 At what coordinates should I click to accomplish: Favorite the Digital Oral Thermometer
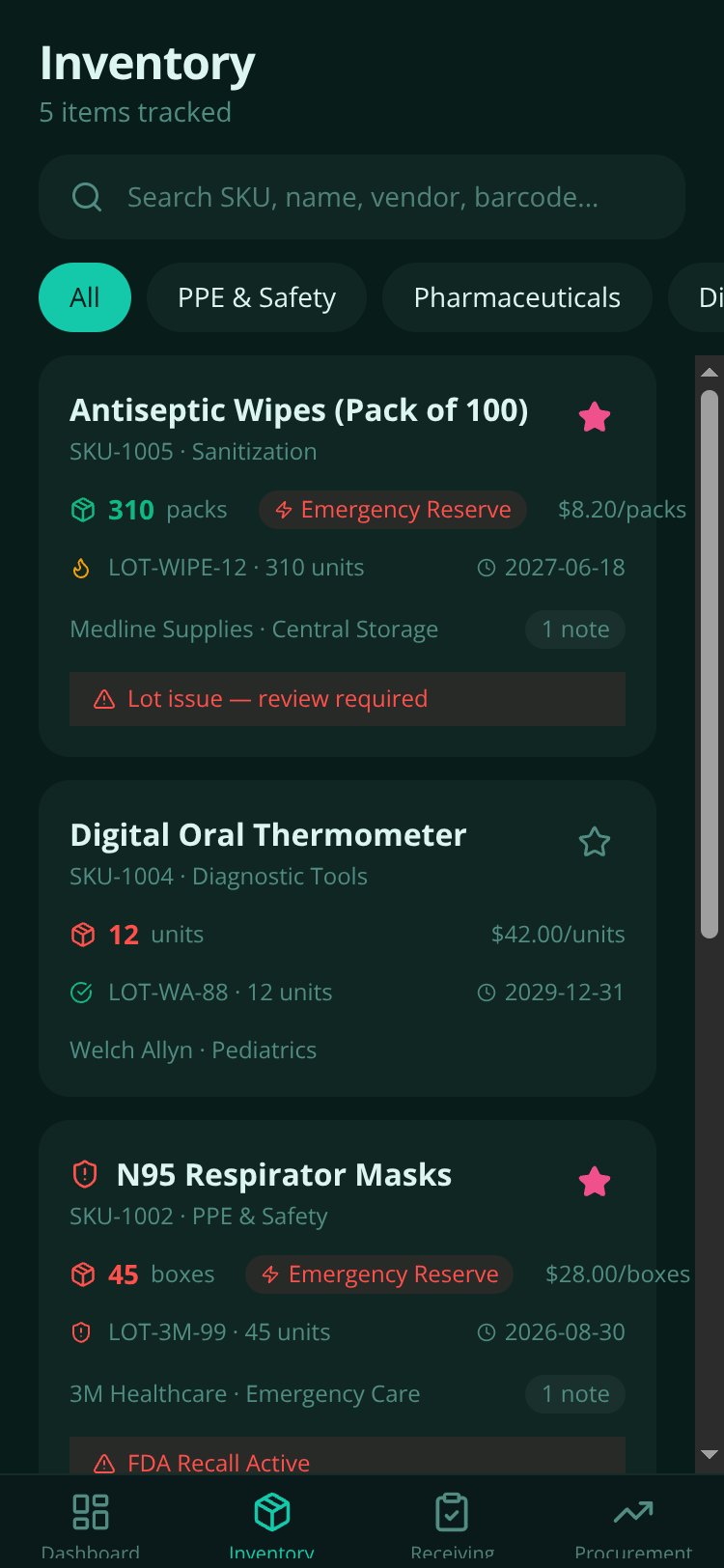[595, 842]
